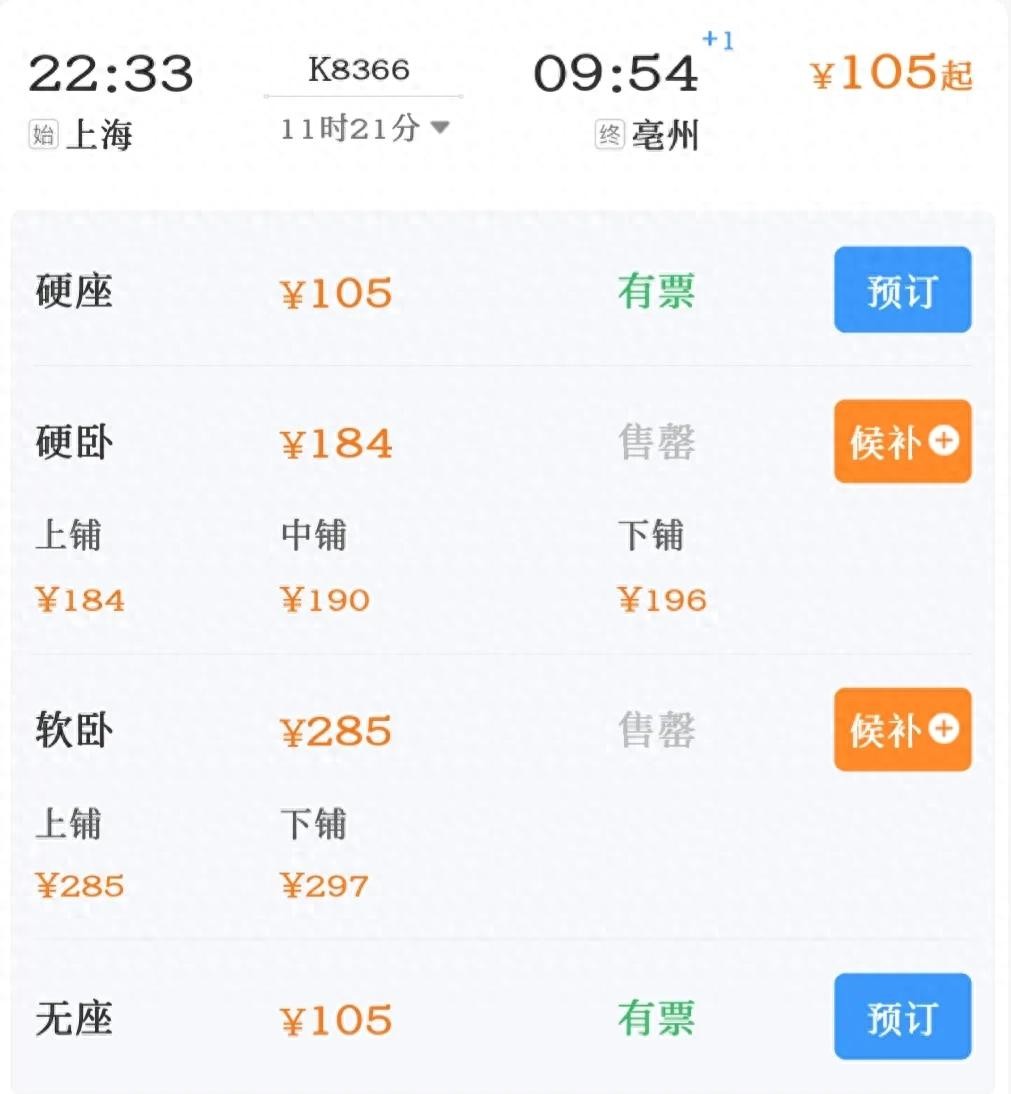Screen dimensions: 1011x1094
Task: Book a 无座 standing ticket
Action: click(x=902, y=1017)
